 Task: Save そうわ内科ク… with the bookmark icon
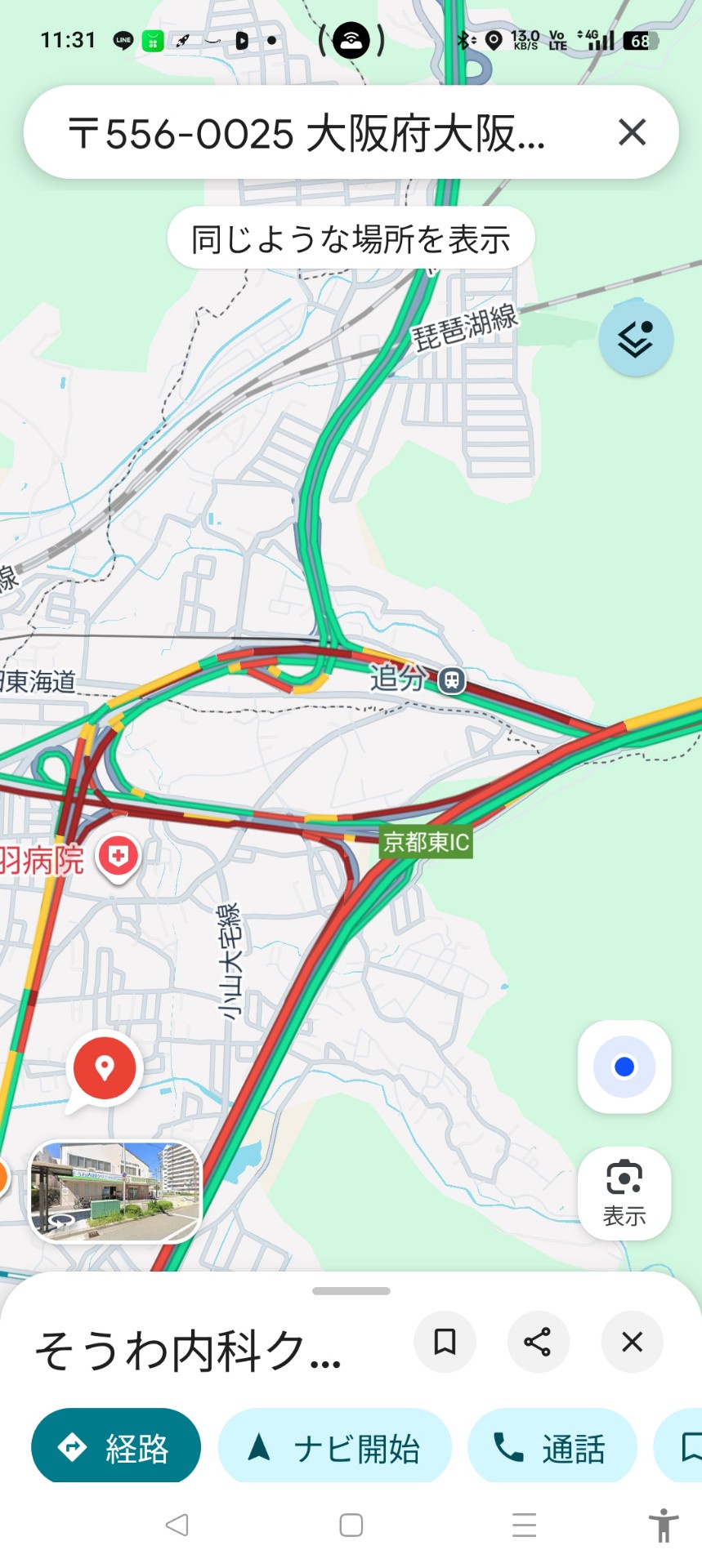(x=445, y=1342)
